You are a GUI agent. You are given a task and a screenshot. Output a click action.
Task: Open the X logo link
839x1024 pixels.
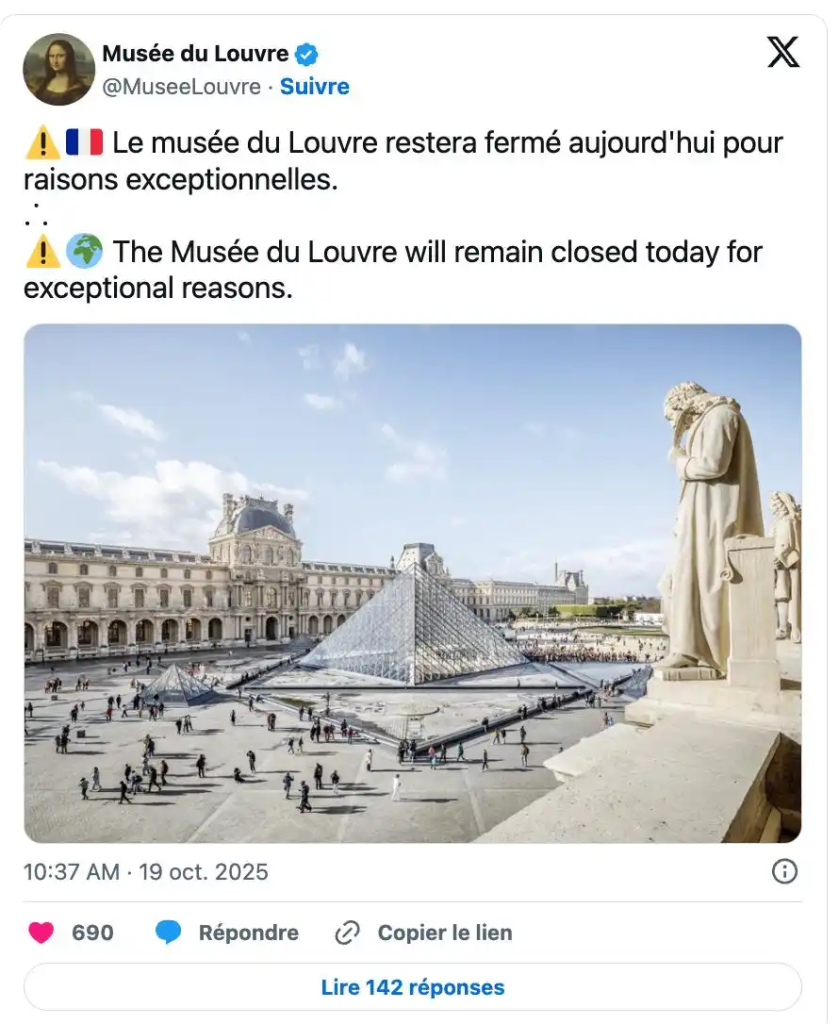783,52
